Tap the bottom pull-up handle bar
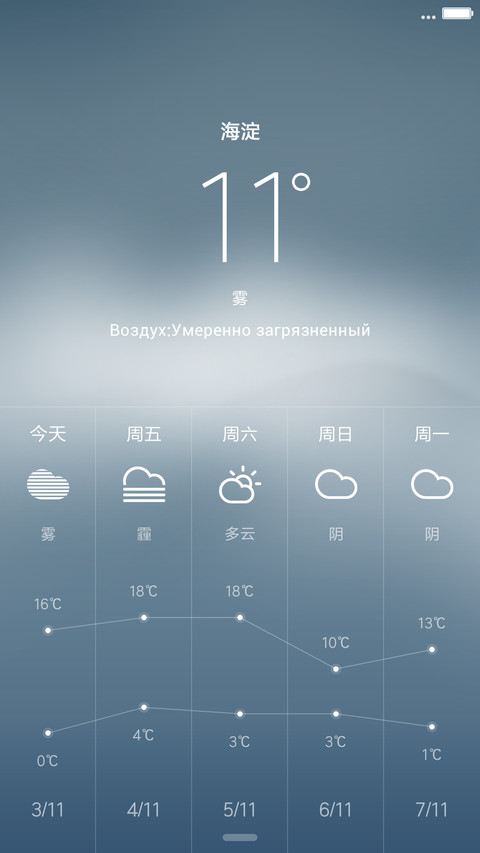Screen dimensions: 480x853 [x=240, y=837]
